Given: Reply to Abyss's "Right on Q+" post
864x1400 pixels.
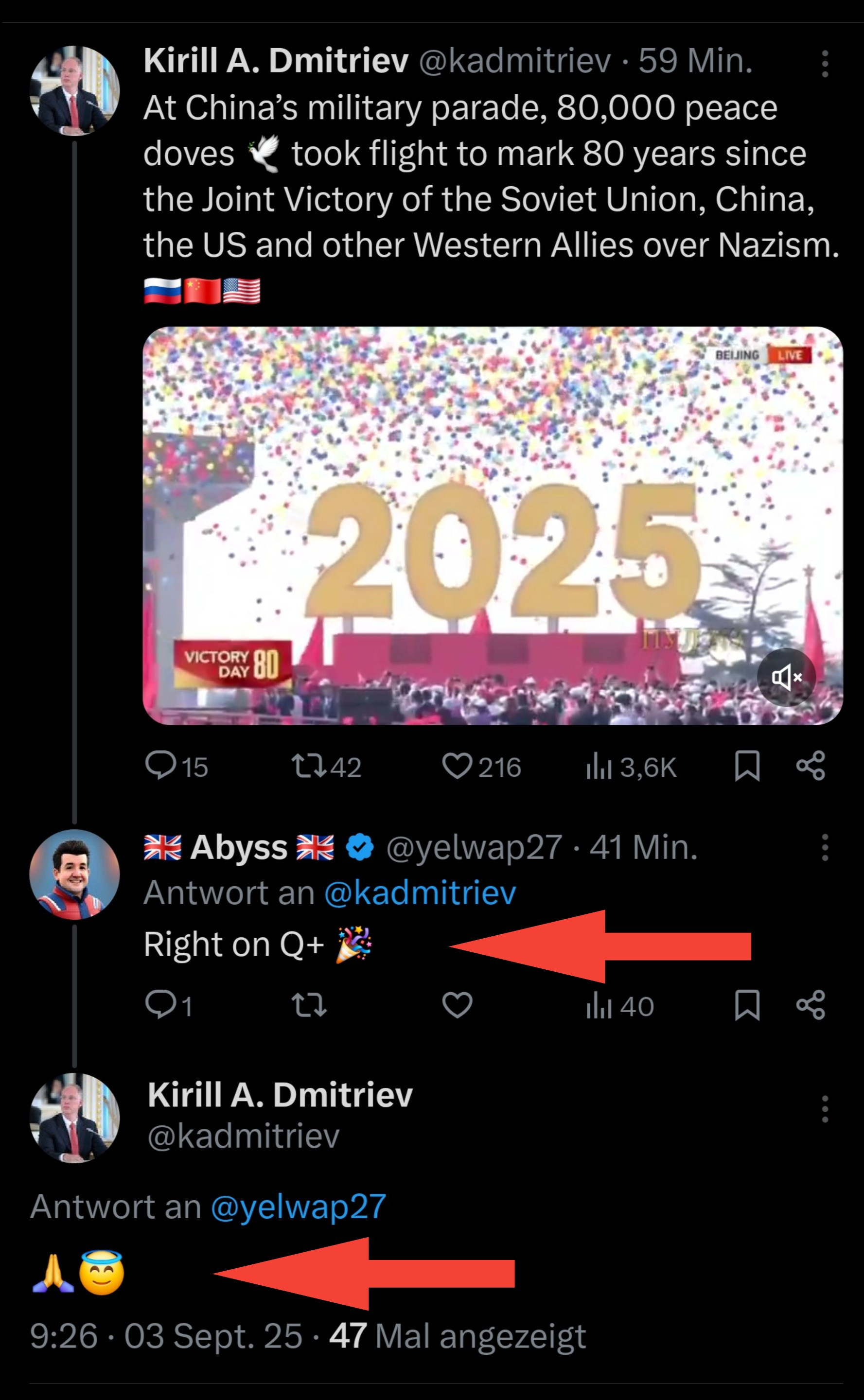Looking at the screenshot, I should coord(161,1005).
